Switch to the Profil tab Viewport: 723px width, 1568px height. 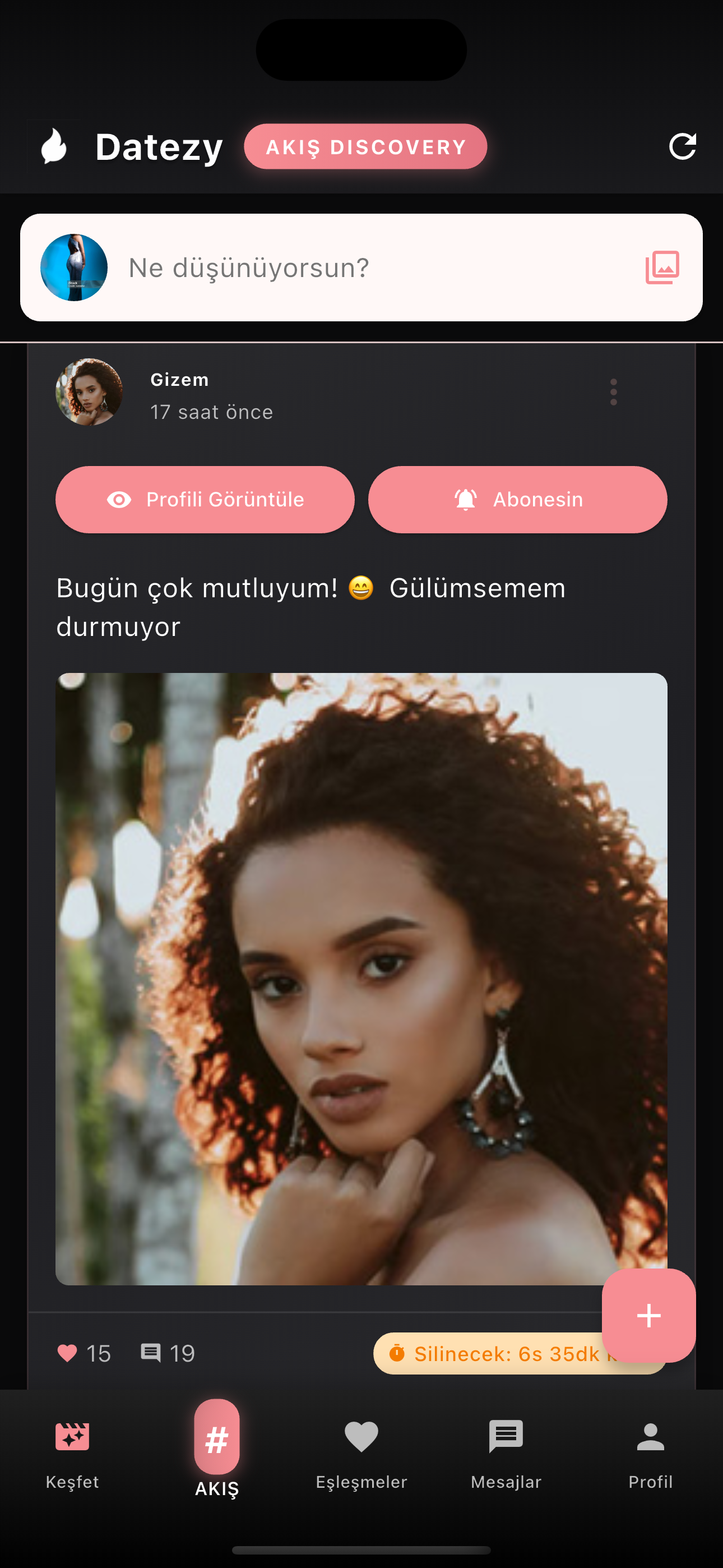[650, 1454]
